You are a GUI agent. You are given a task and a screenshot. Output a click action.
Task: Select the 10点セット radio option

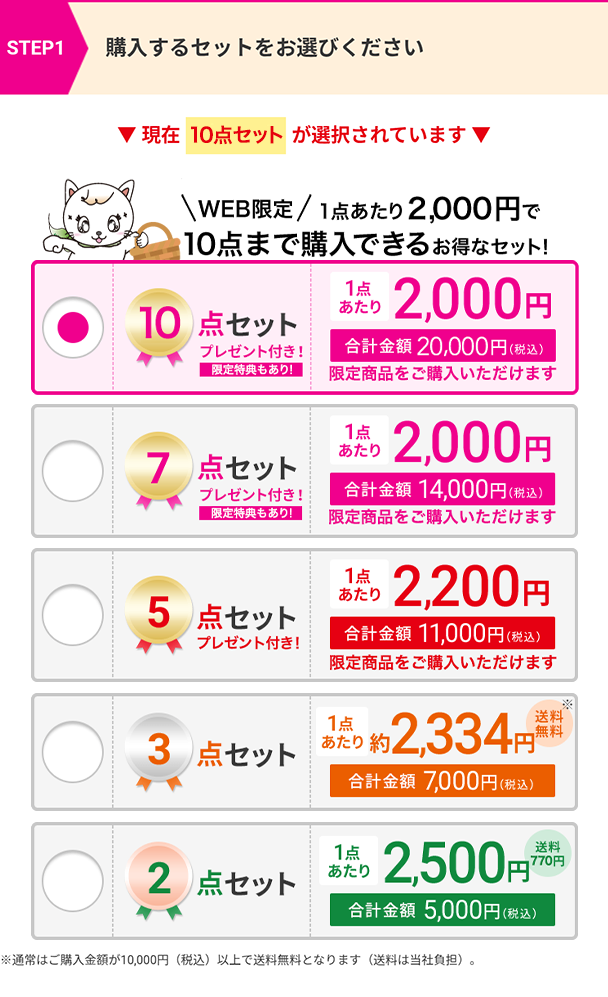[73, 327]
